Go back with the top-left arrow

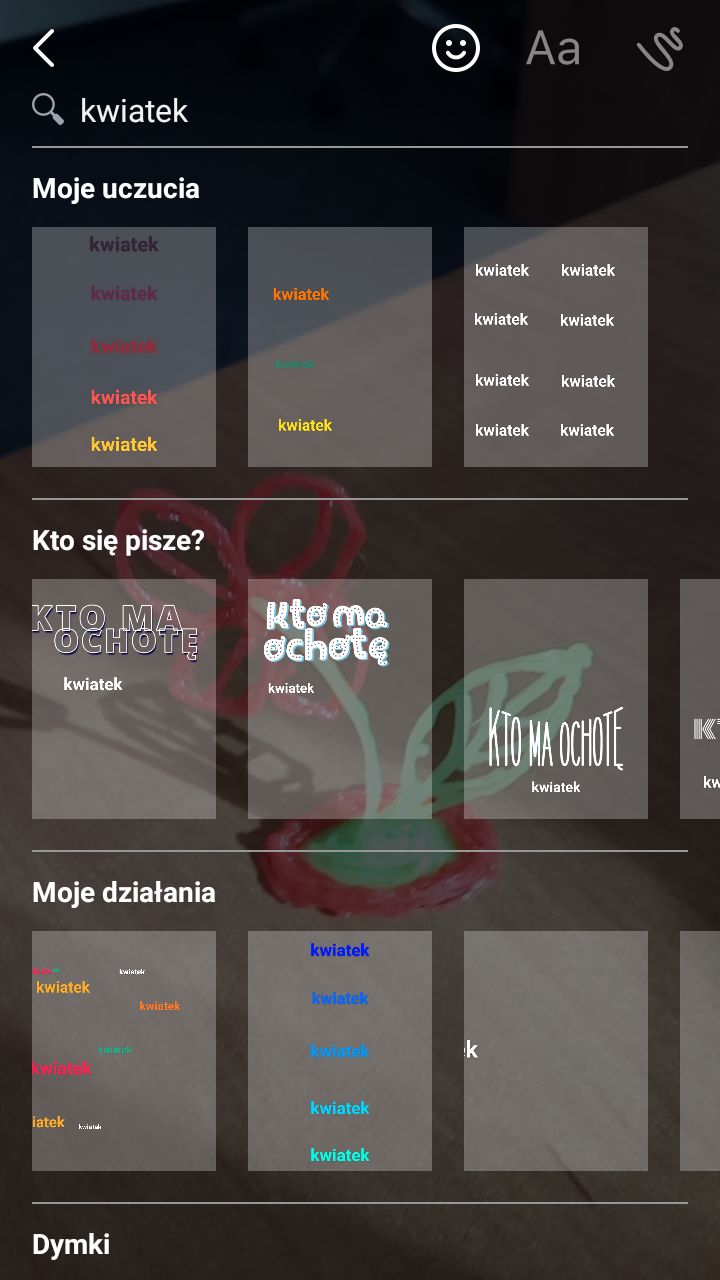[x=44, y=48]
